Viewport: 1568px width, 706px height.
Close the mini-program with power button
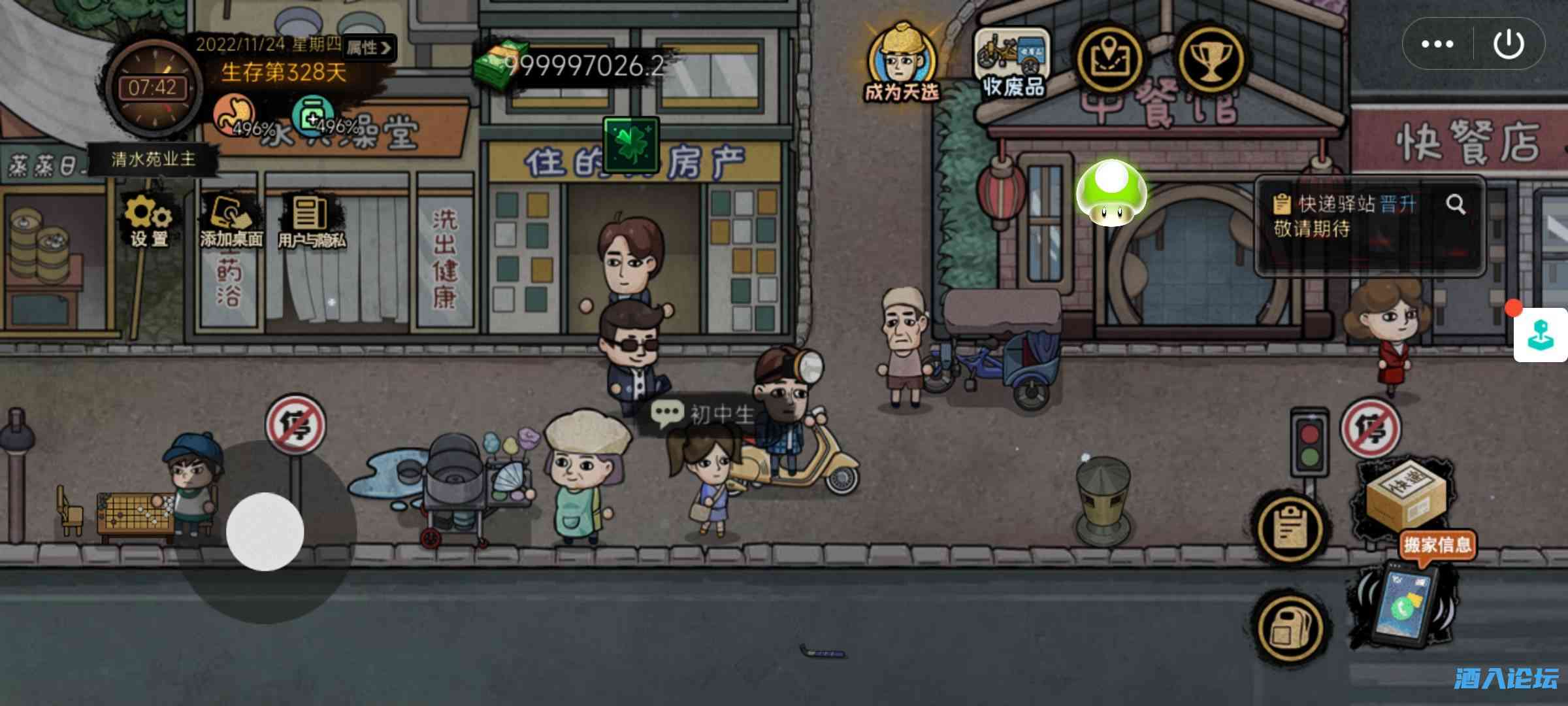(1509, 44)
